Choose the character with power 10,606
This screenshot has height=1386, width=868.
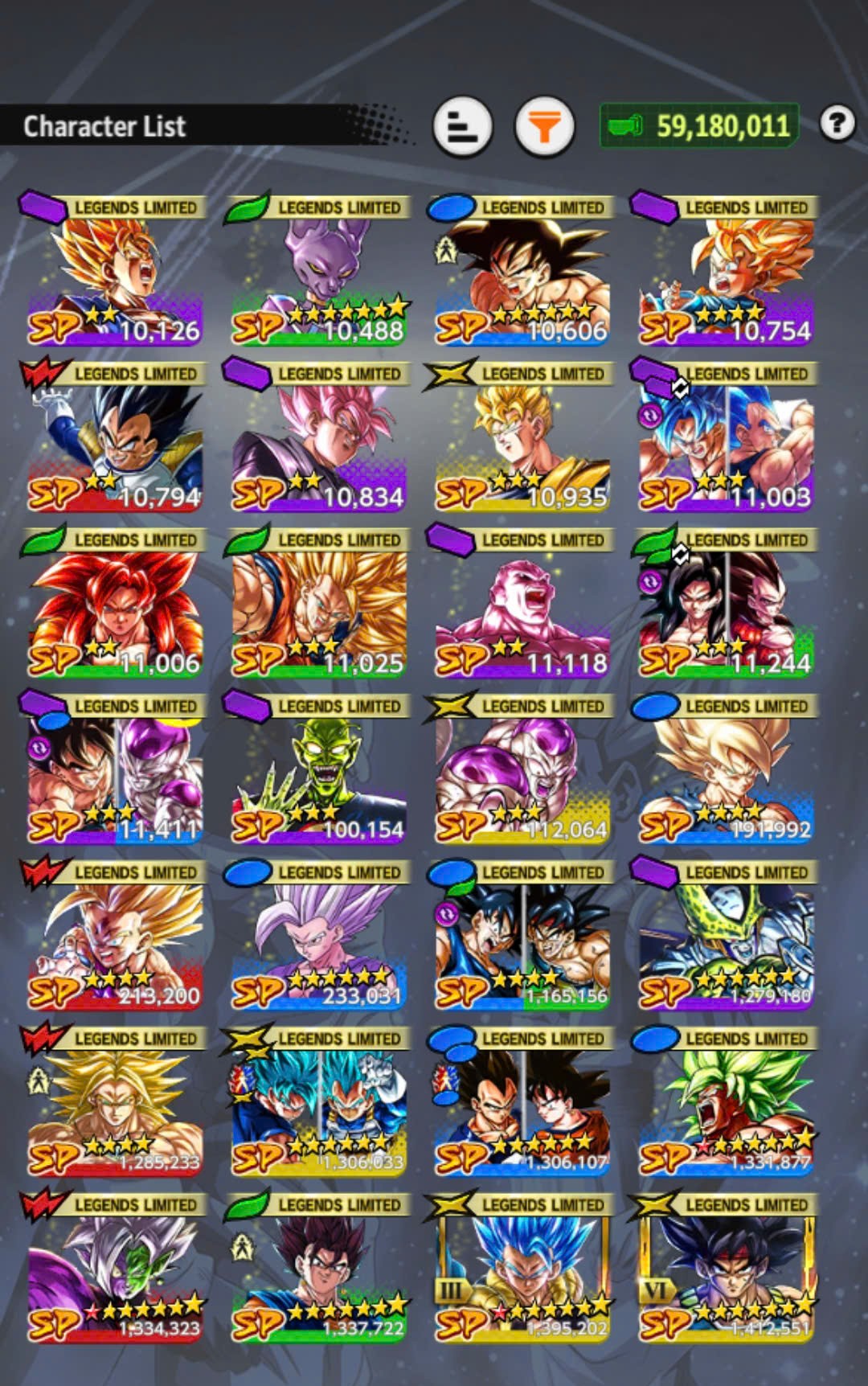523,271
